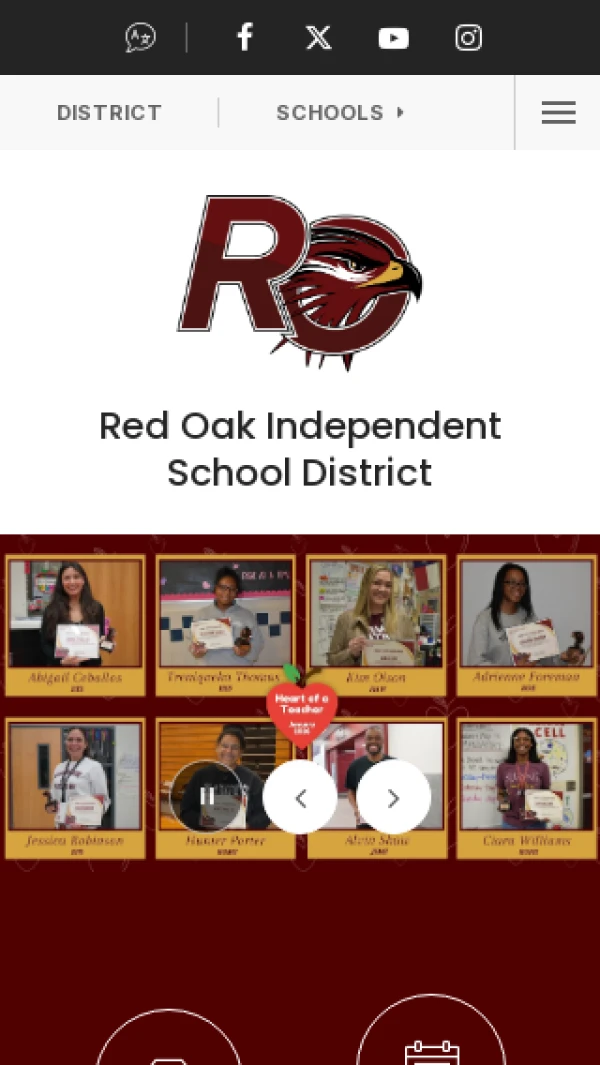This screenshot has height=1065, width=600.
Task: Visit the district's Facebook page
Action: [244, 38]
